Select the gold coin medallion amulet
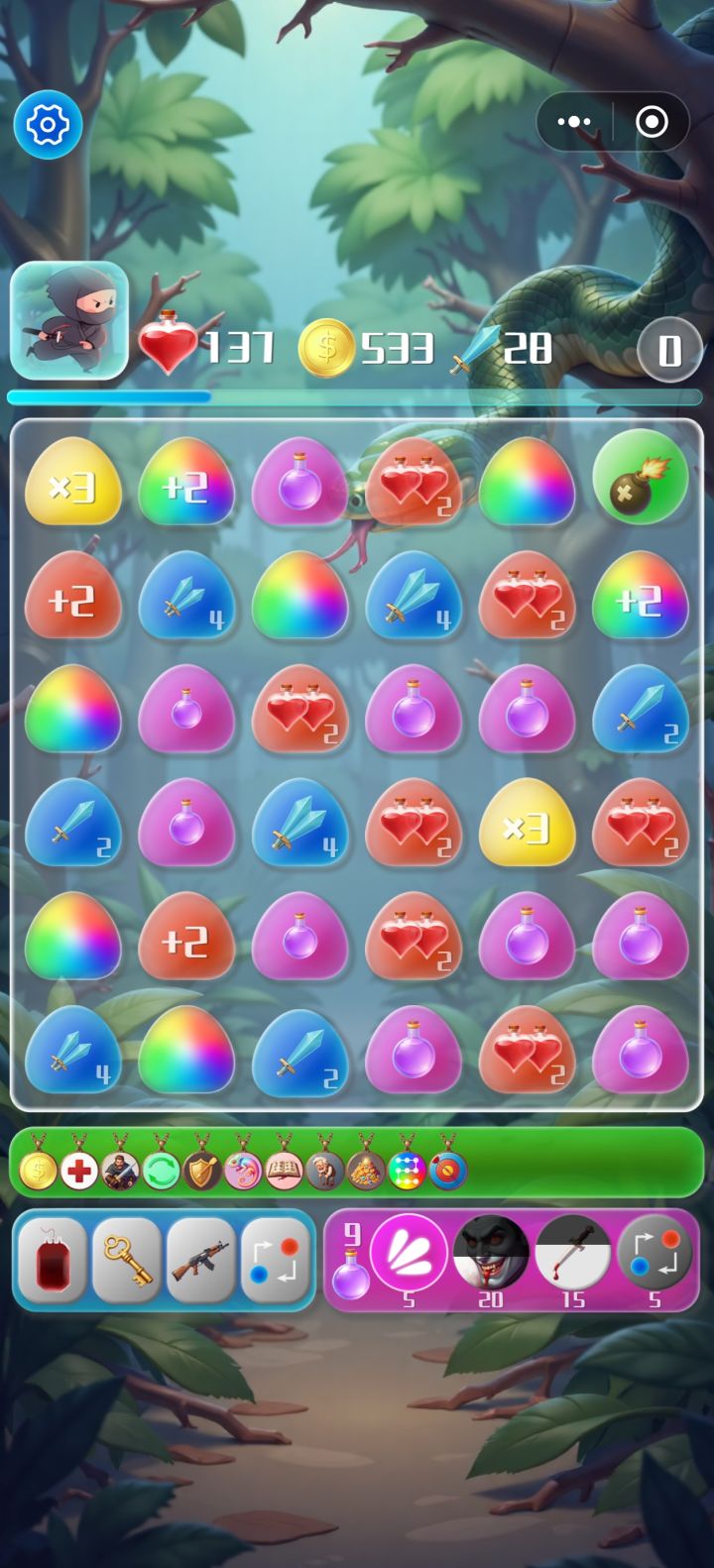The width and height of the screenshot is (714, 1568). [38, 1170]
